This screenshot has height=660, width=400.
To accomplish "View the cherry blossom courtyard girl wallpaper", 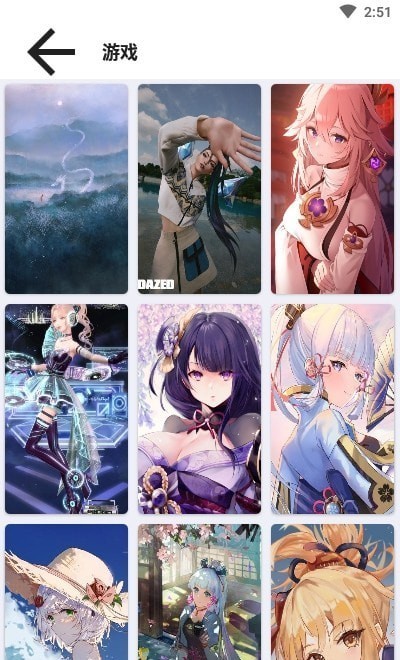I will point(200,592).
